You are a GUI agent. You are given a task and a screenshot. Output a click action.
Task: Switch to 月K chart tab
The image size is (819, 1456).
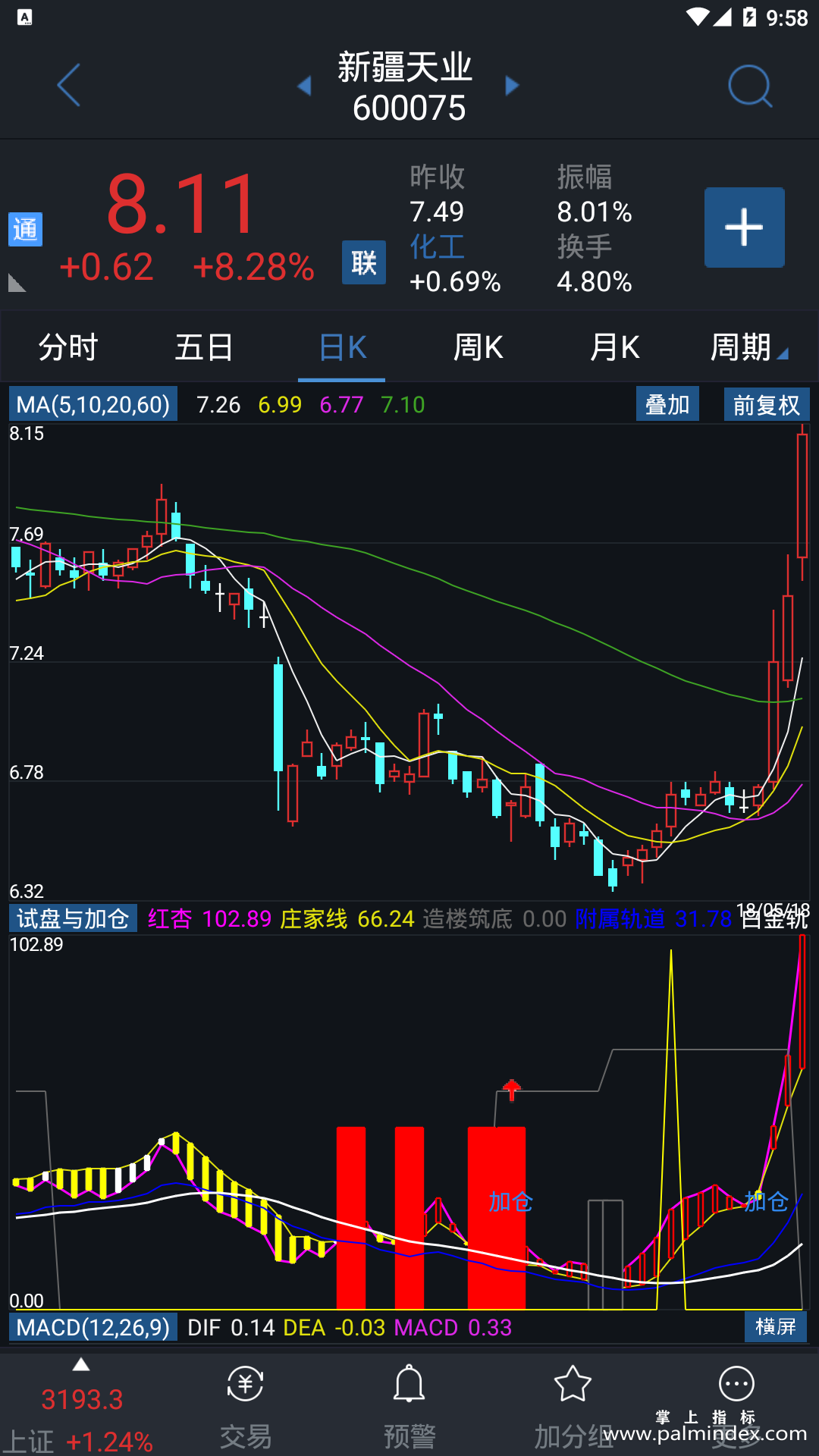(614, 347)
